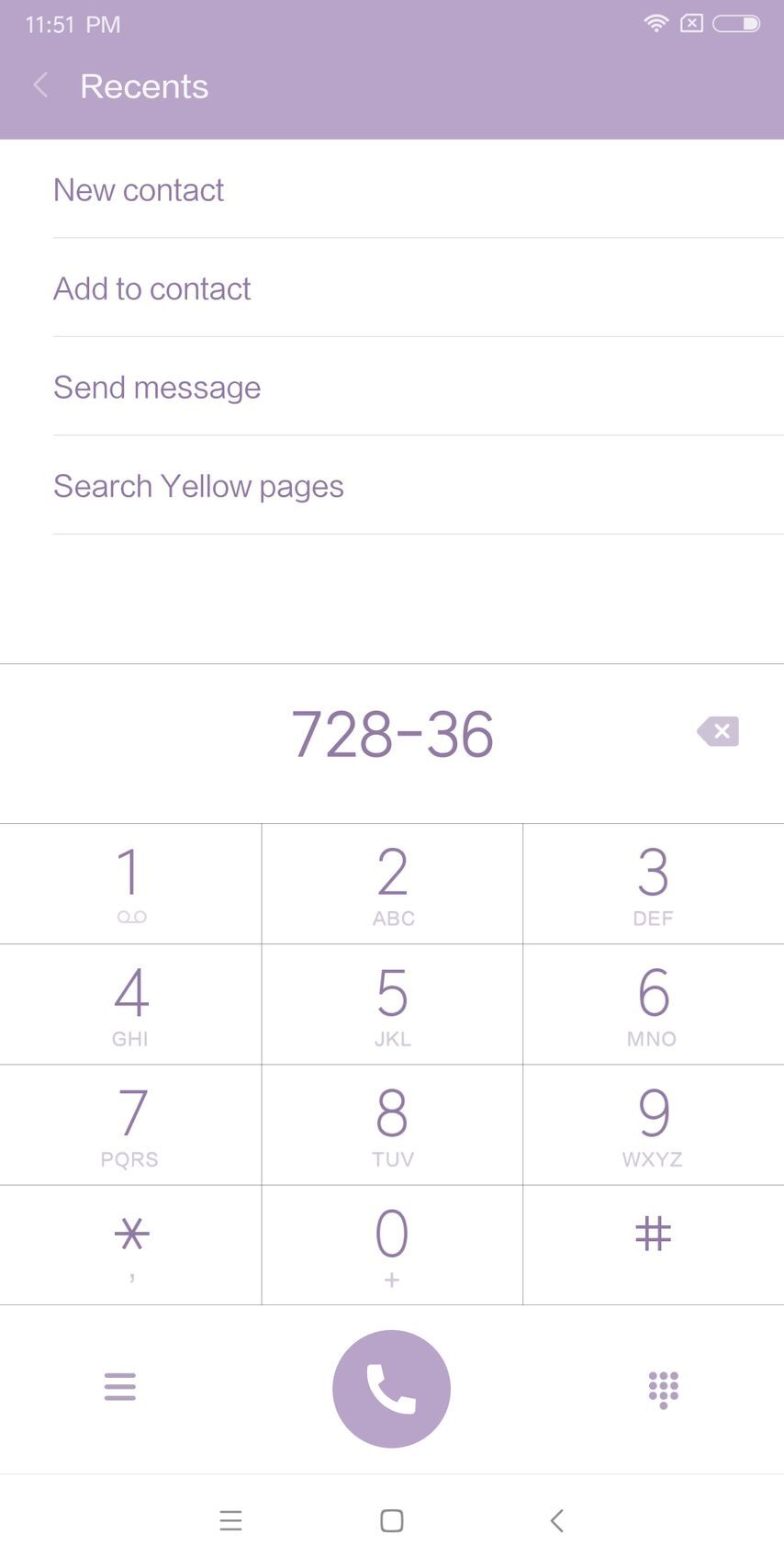Open Send message option
Screen dimensions: 784x1568
click(157, 388)
